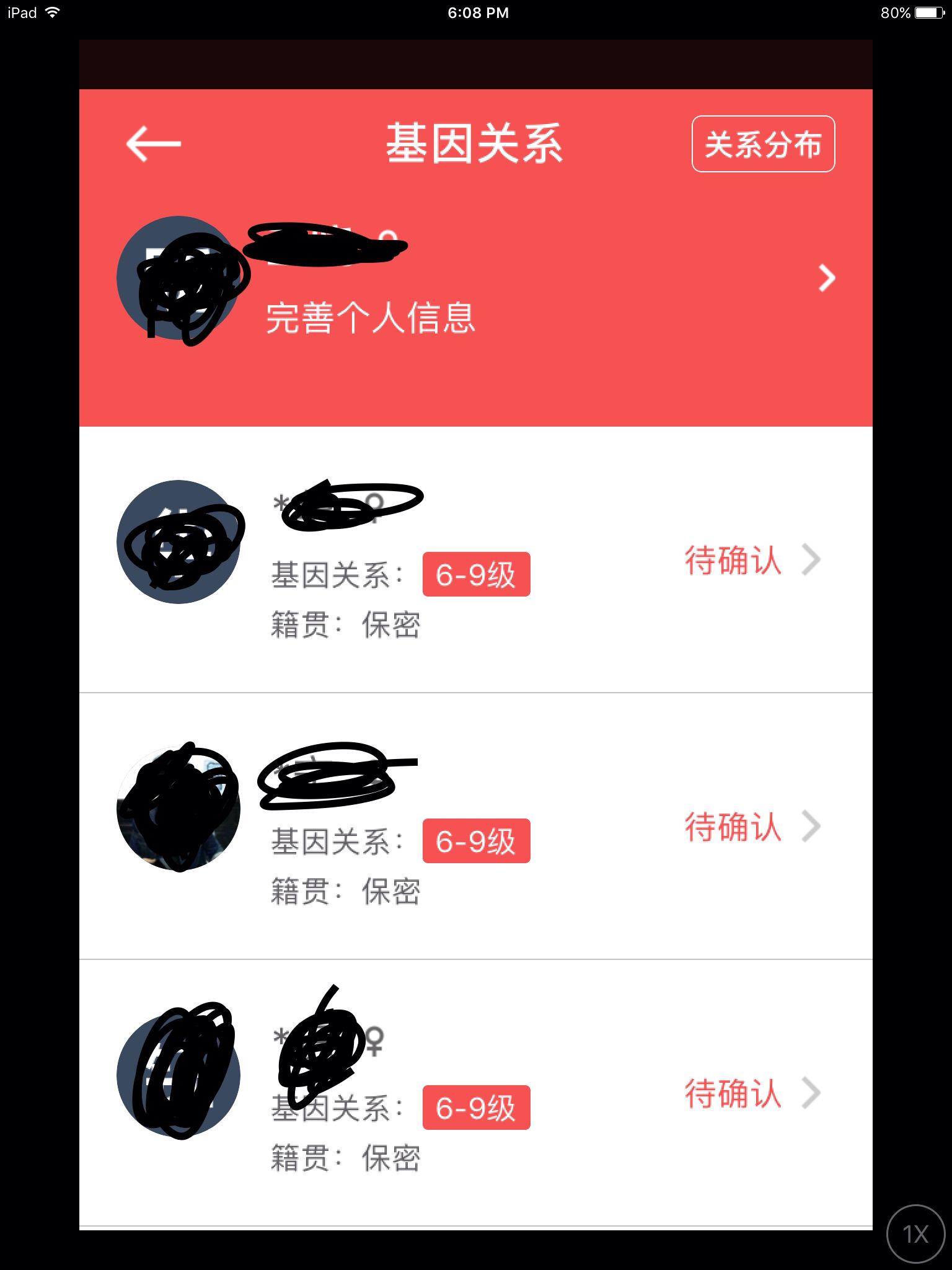952x1270 pixels.
Task: Tap the 1X zoom button
Action: pyautogui.click(x=915, y=1233)
